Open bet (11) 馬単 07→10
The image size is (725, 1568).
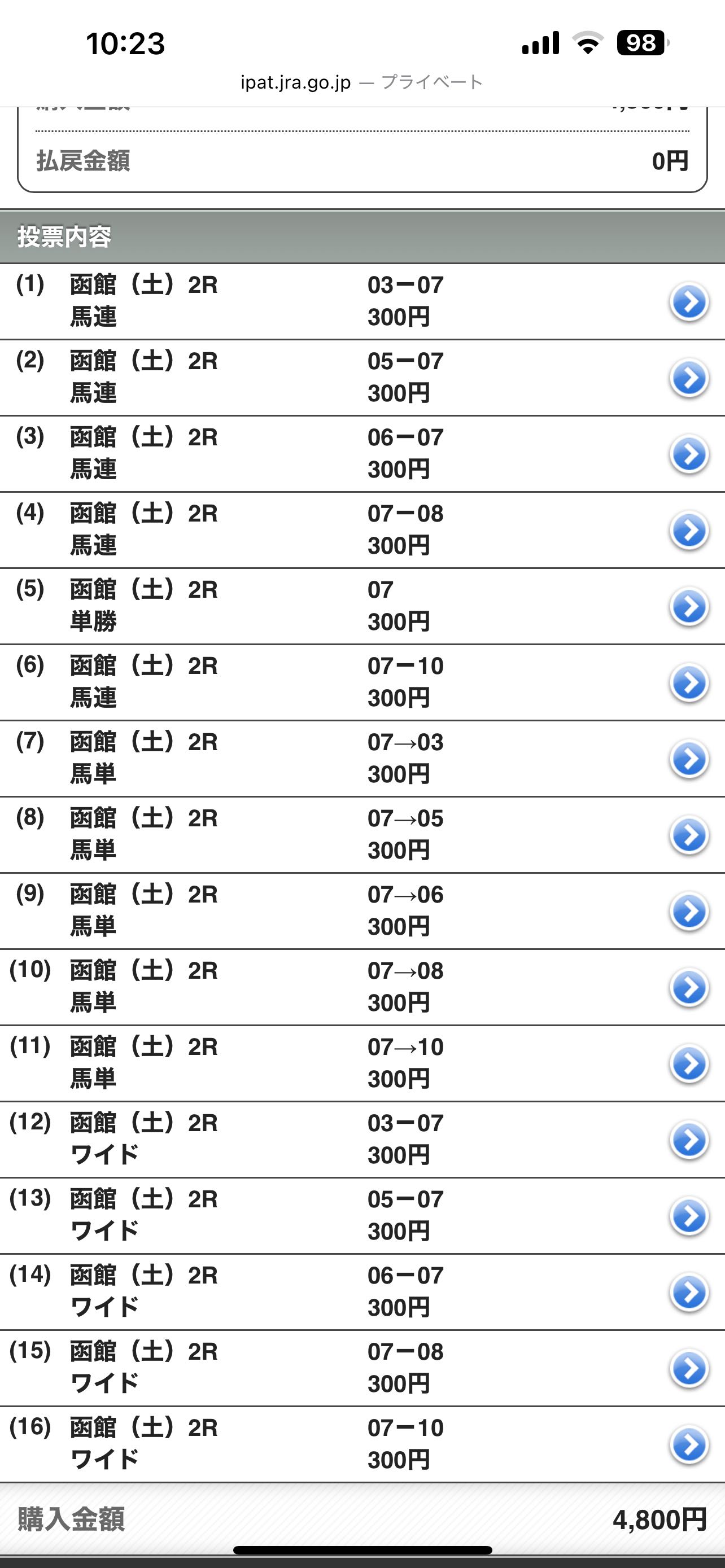point(362,1063)
